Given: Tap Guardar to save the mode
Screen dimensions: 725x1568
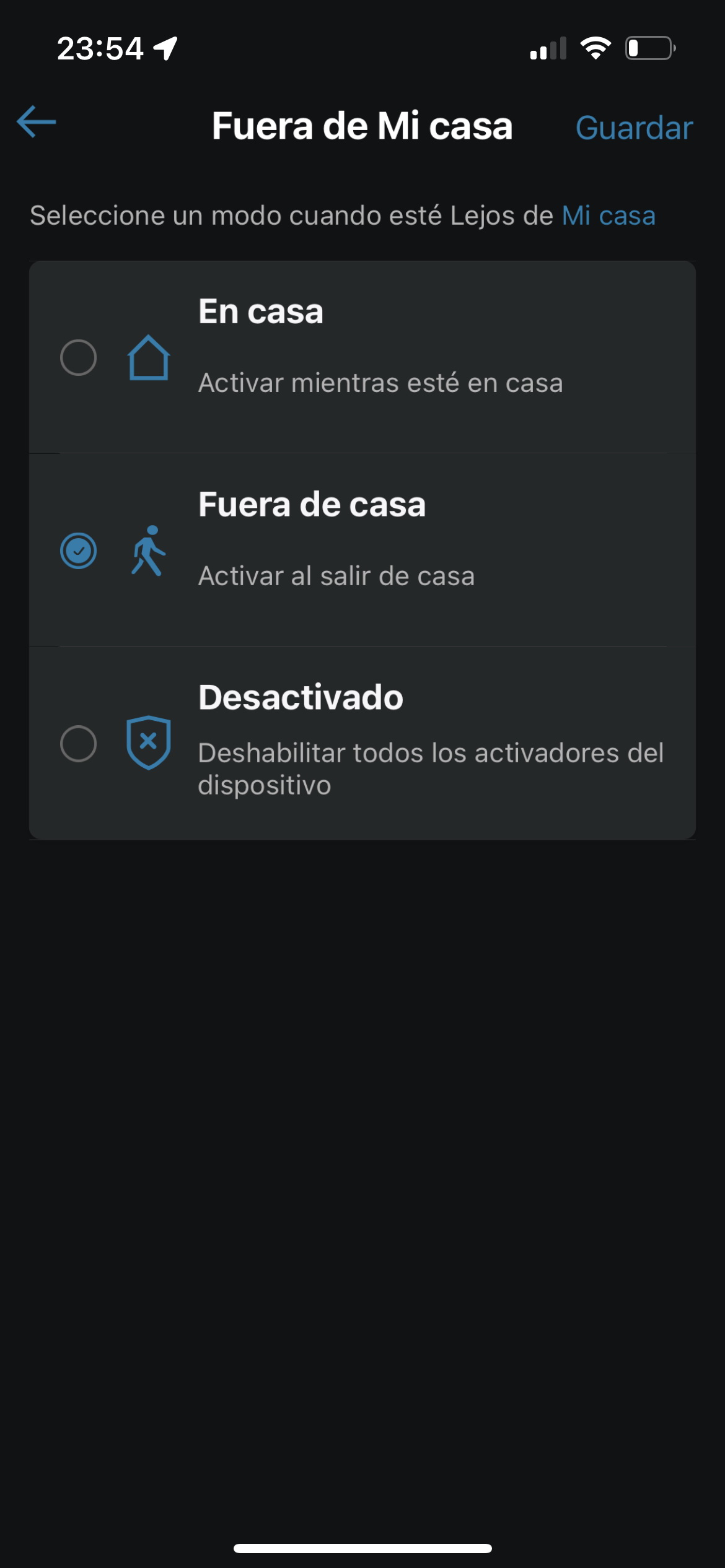Looking at the screenshot, I should click(x=634, y=128).
